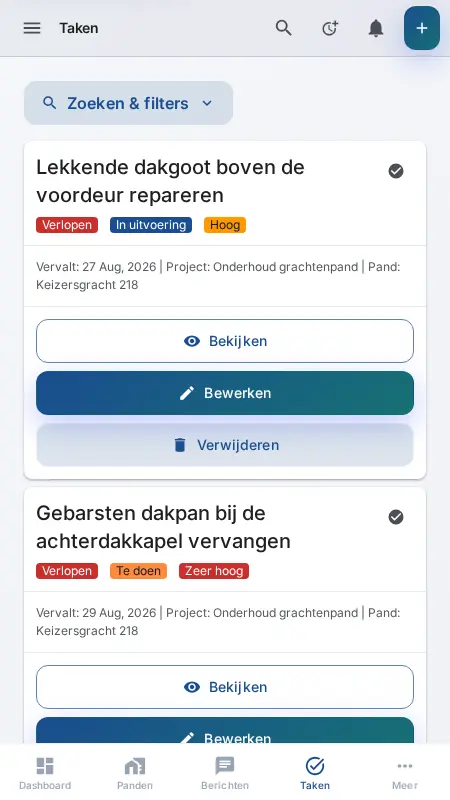Tap Bewerken for the Lekkende dakgoot task
Image resolution: width=450 pixels, height=800 pixels.
(x=225, y=393)
